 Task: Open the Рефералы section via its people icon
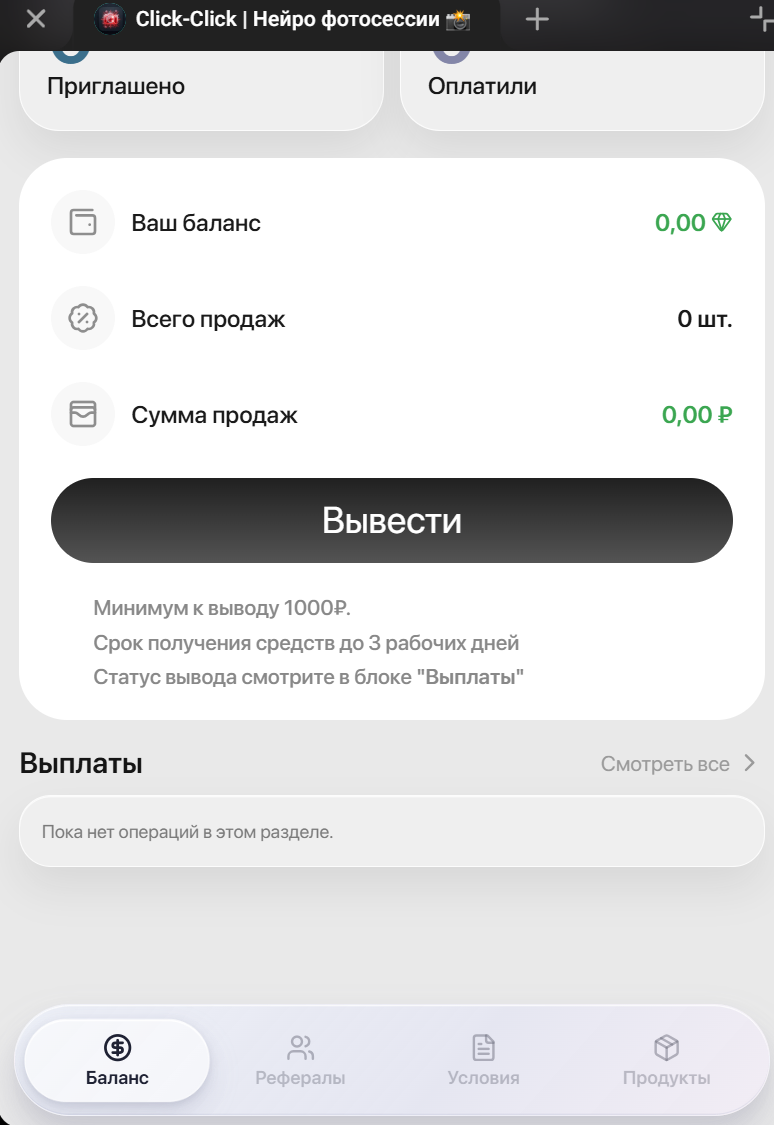pos(300,1048)
